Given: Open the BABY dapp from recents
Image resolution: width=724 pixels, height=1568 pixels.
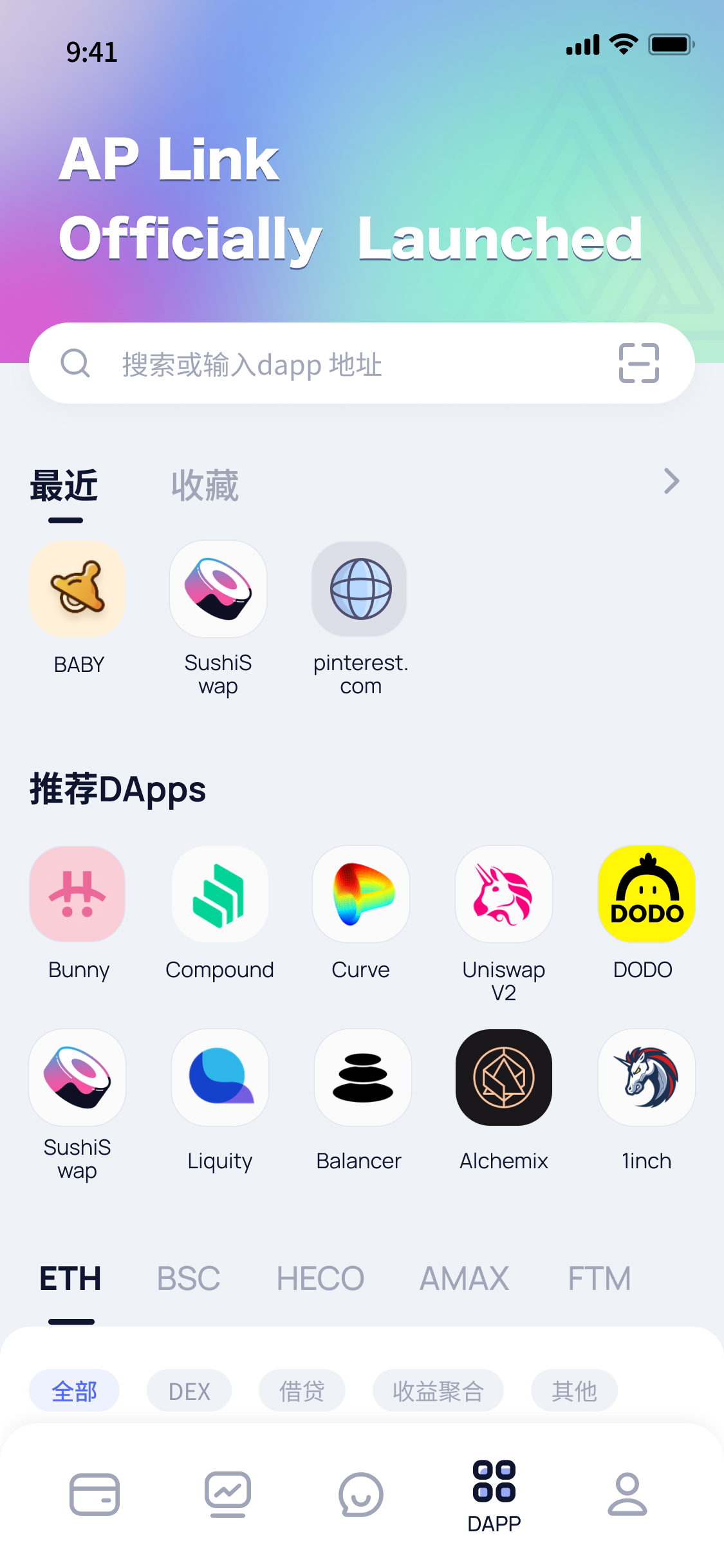Looking at the screenshot, I should click(x=78, y=590).
